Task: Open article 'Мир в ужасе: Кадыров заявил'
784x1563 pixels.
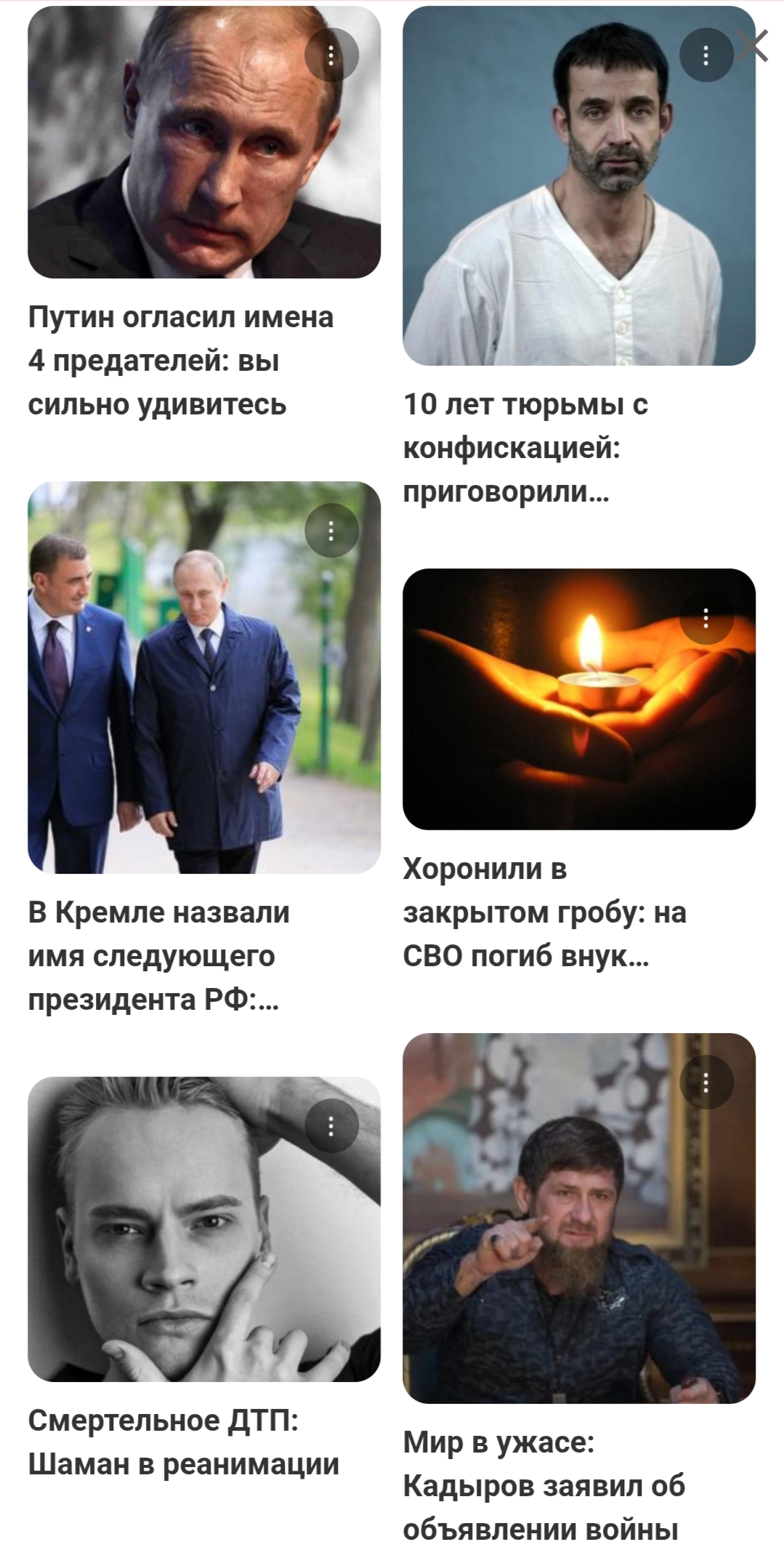Action: coord(544,1486)
